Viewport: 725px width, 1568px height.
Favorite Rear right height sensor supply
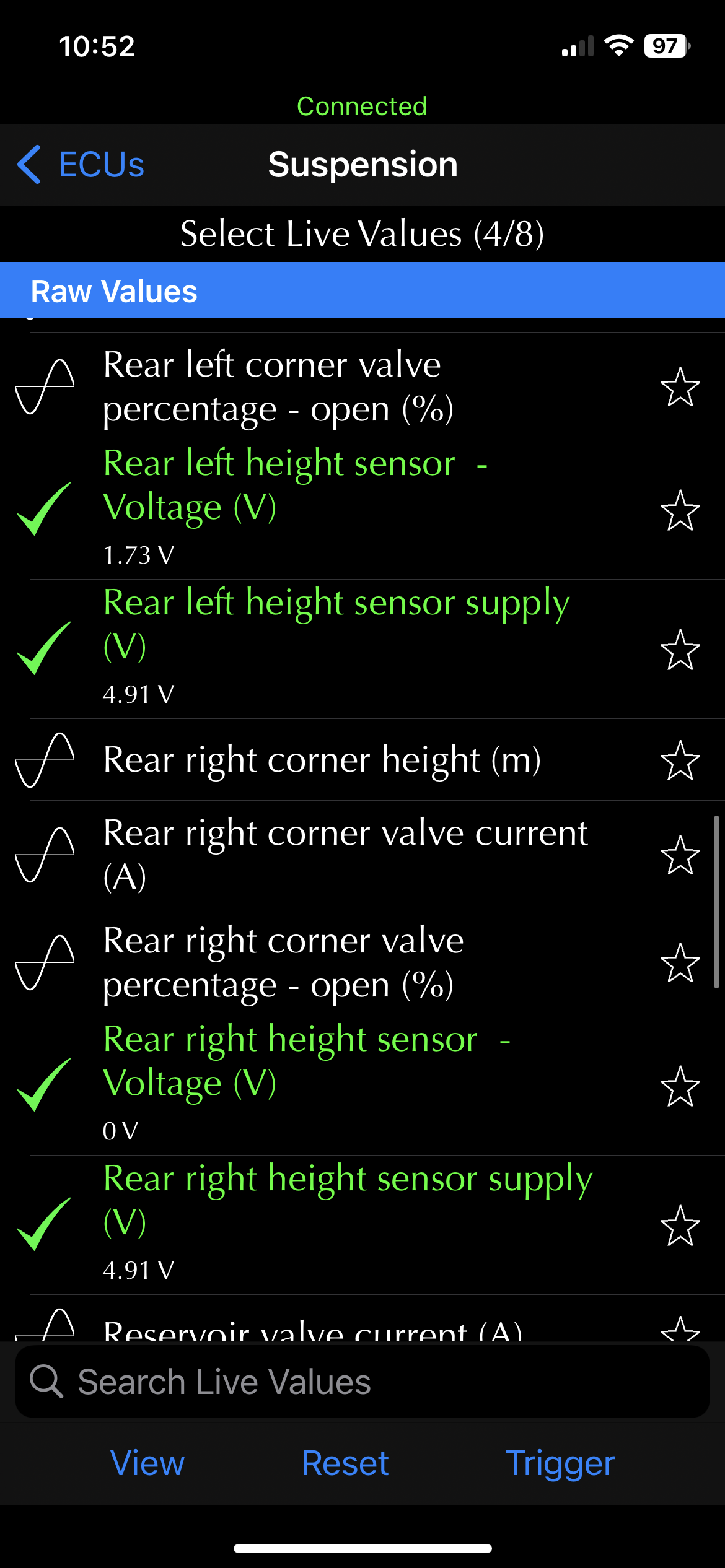coord(680,1226)
